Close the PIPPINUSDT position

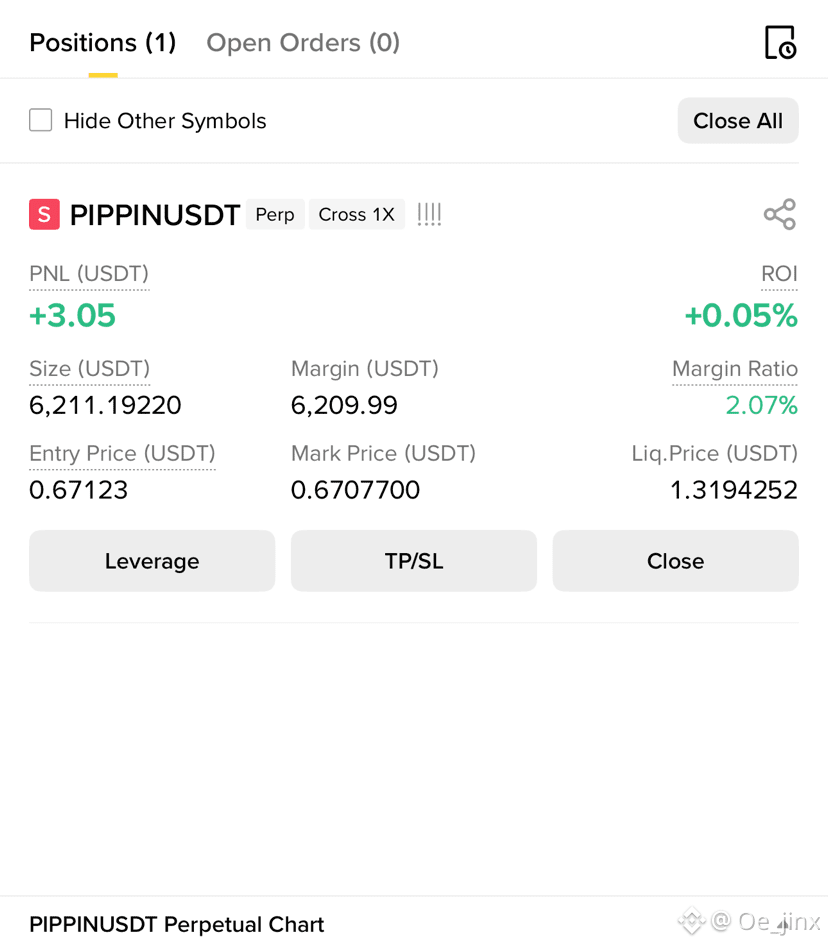[x=675, y=560]
